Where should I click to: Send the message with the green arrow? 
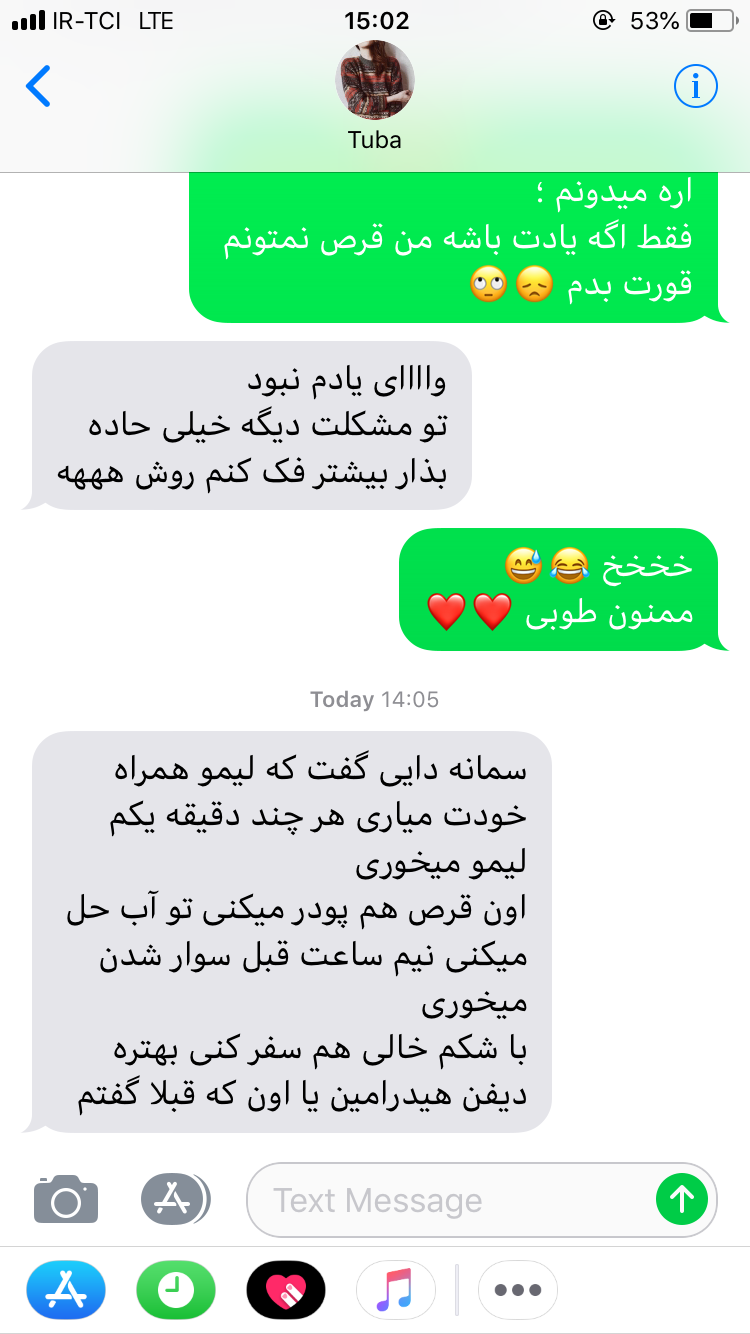682,1198
